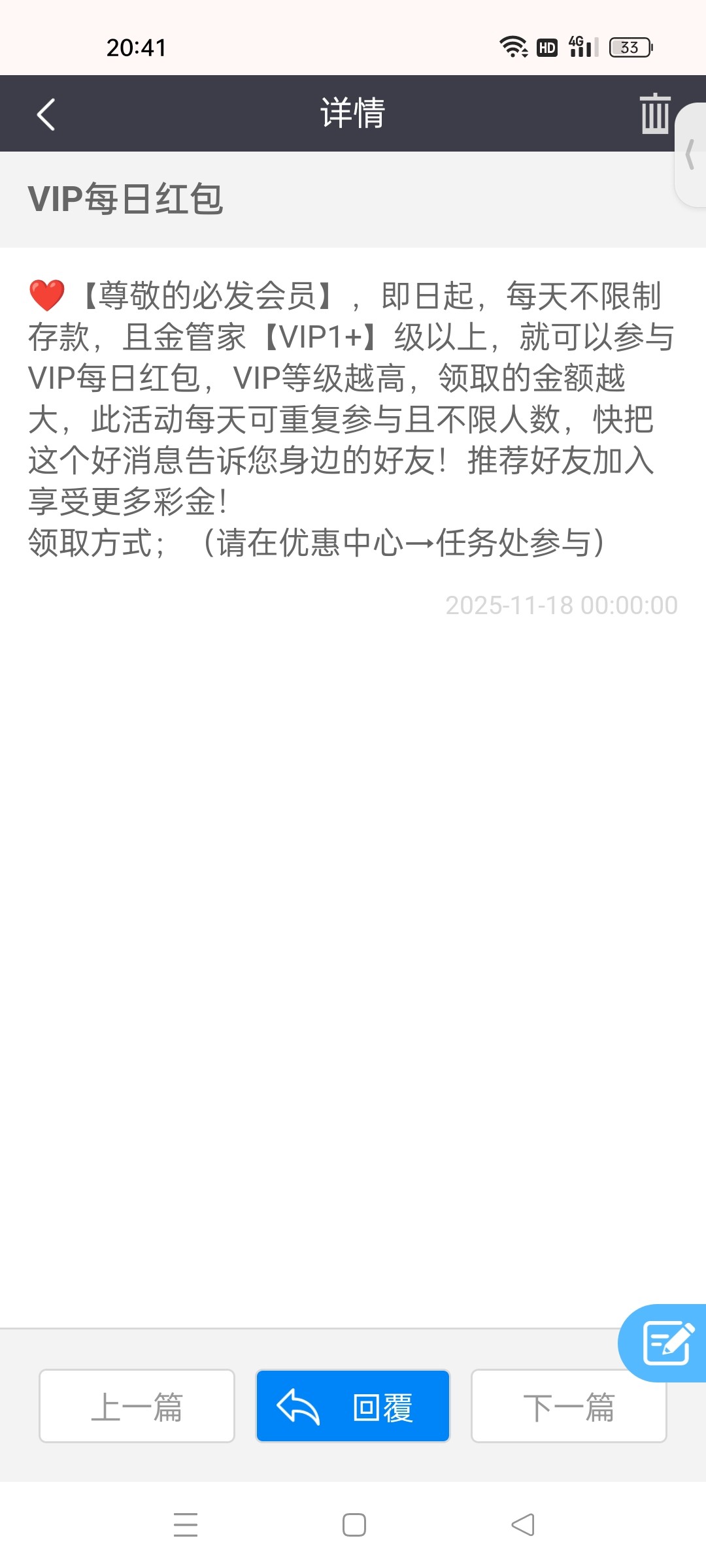Reply with the 回覆 button
This screenshot has height=1568, width=706.
coord(353,1406)
